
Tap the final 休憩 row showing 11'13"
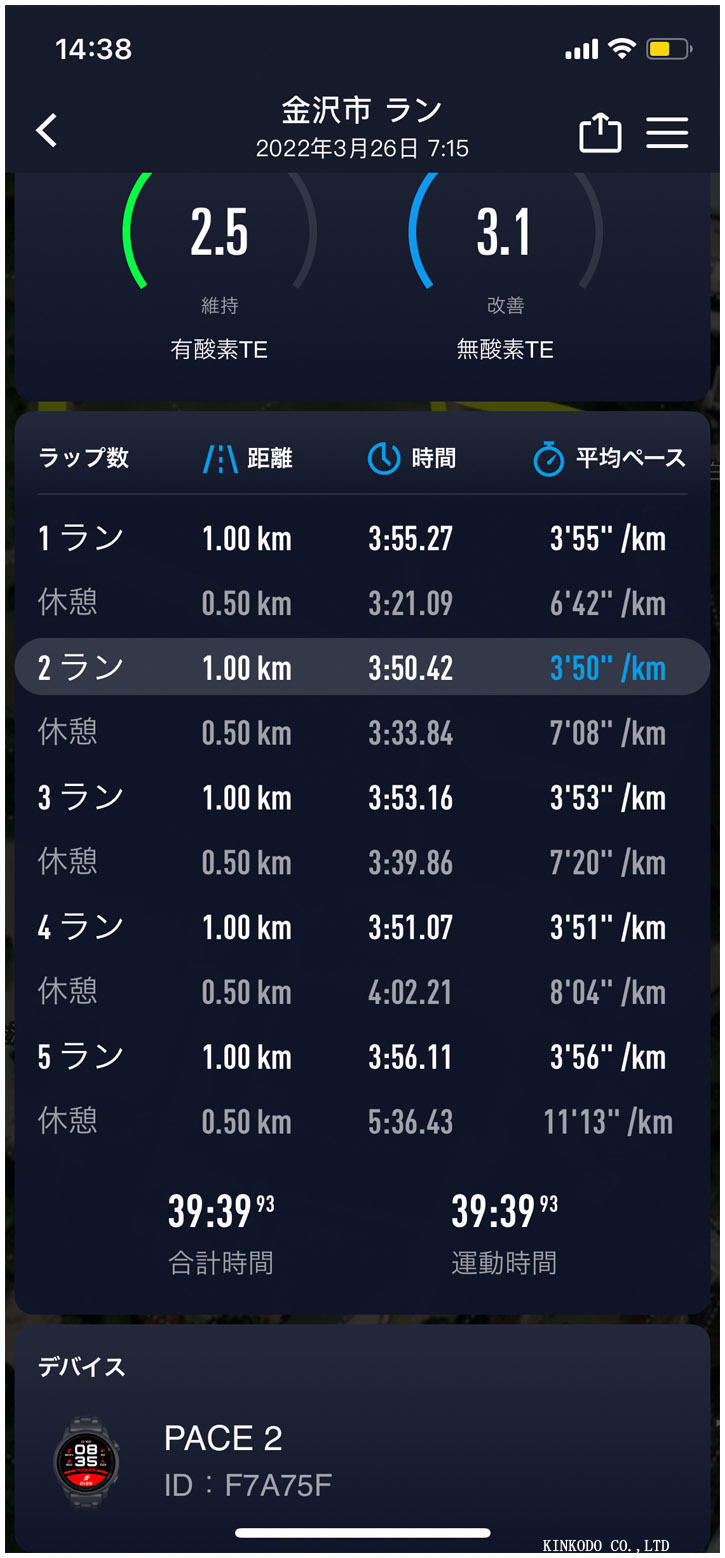362,1120
